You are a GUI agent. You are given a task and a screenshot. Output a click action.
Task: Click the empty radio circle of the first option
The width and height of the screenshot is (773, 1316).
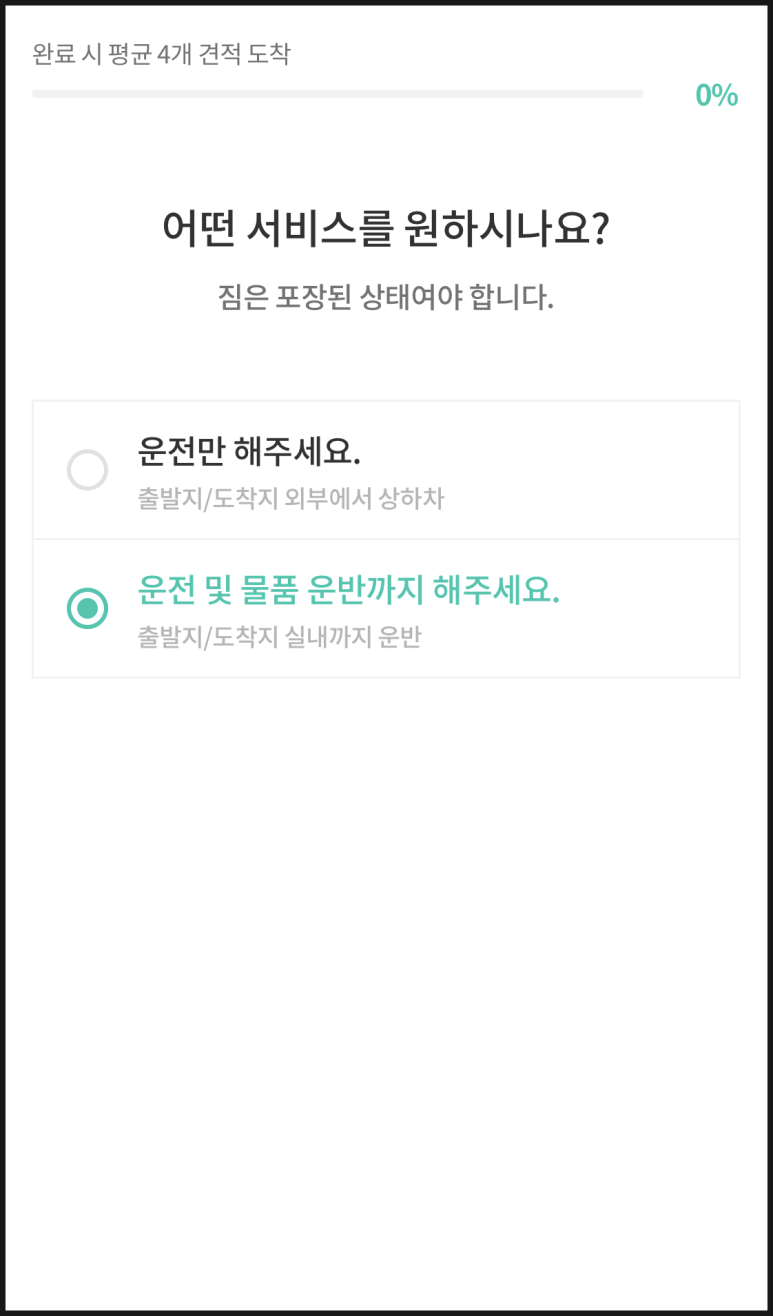pos(88,469)
